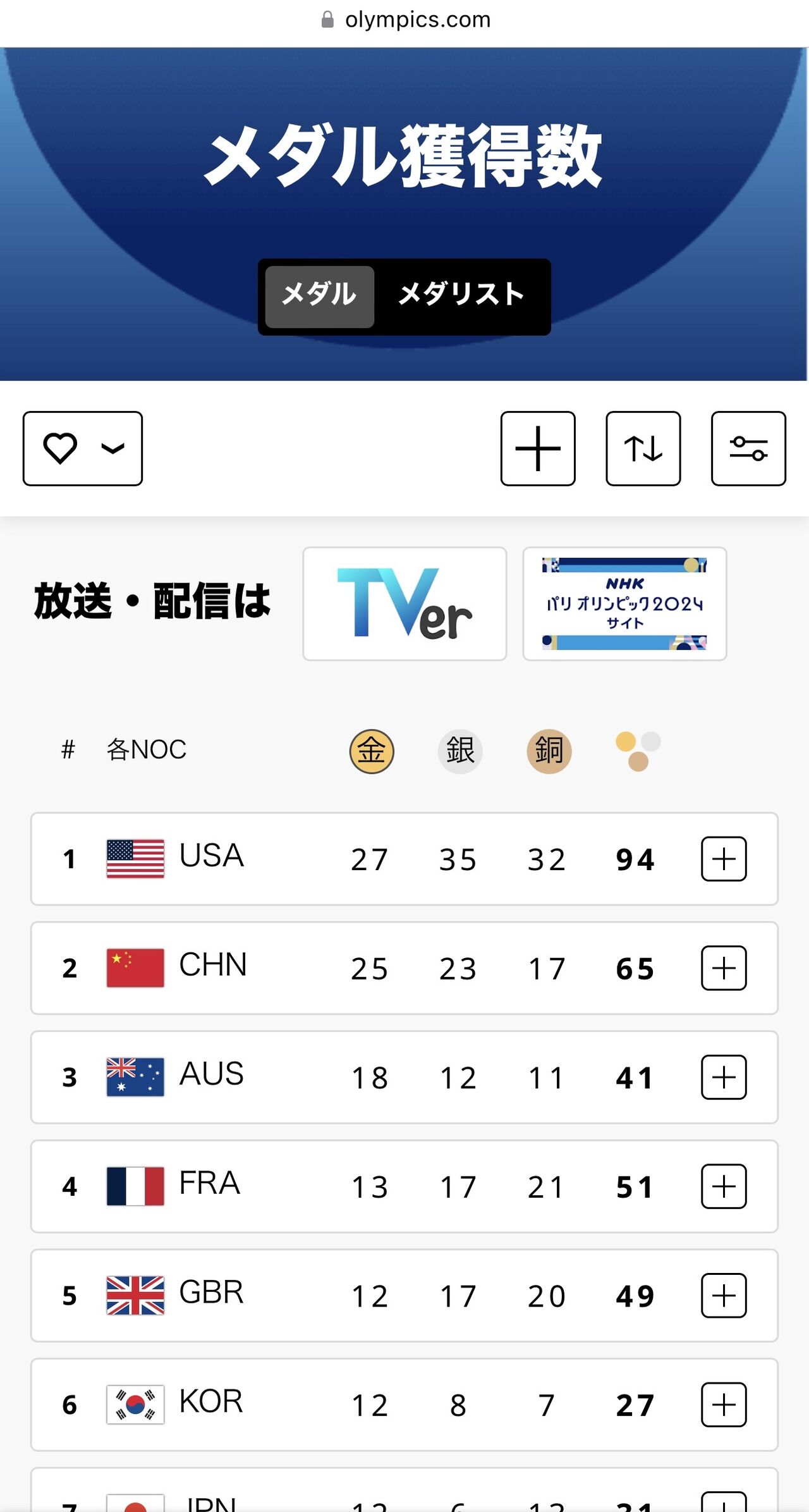Image resolution: width=809 pixels, height=1512 pixels.
Task: Expand the USA medal row
Action: [724, 859]
